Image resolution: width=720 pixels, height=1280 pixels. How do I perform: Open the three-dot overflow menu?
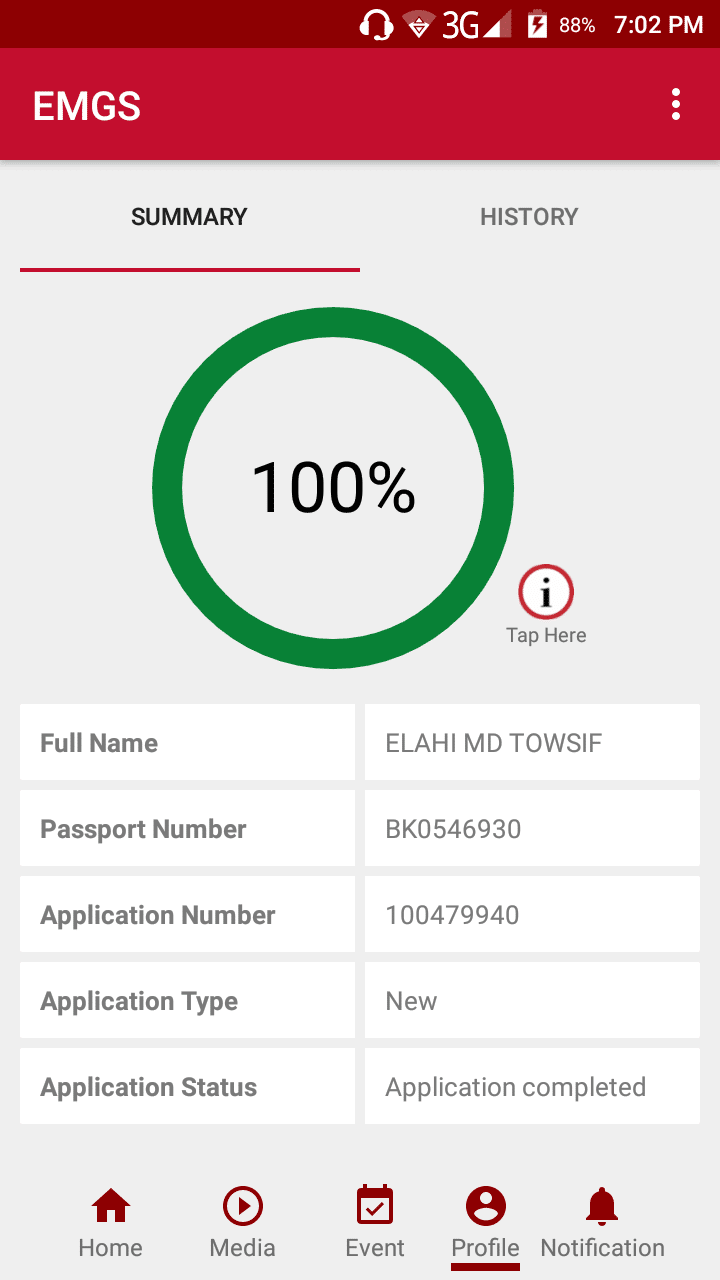coord(676,105)
